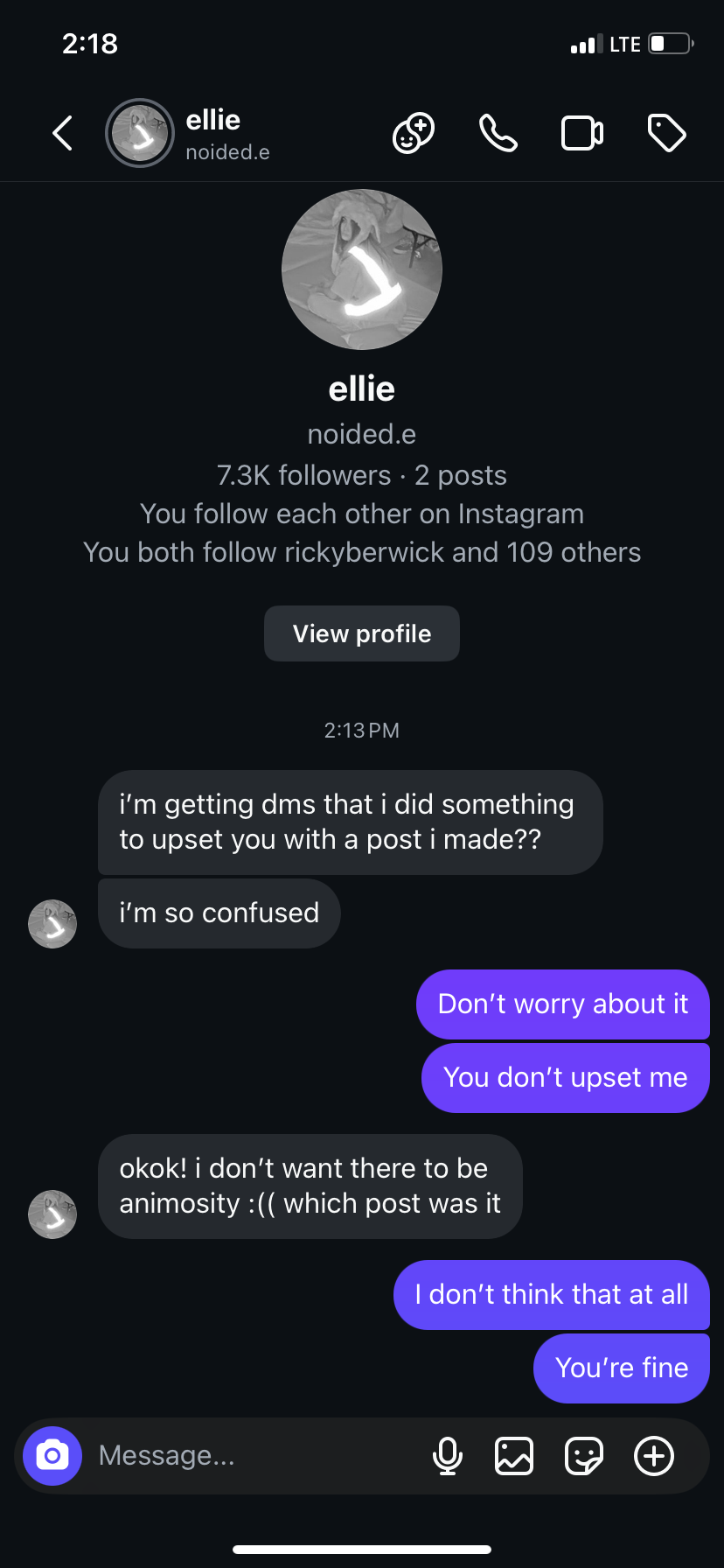The width and height of the screenshot is (724, 1568).
Task: Start a voice call with ellie
Action: (x=498, y=134)
